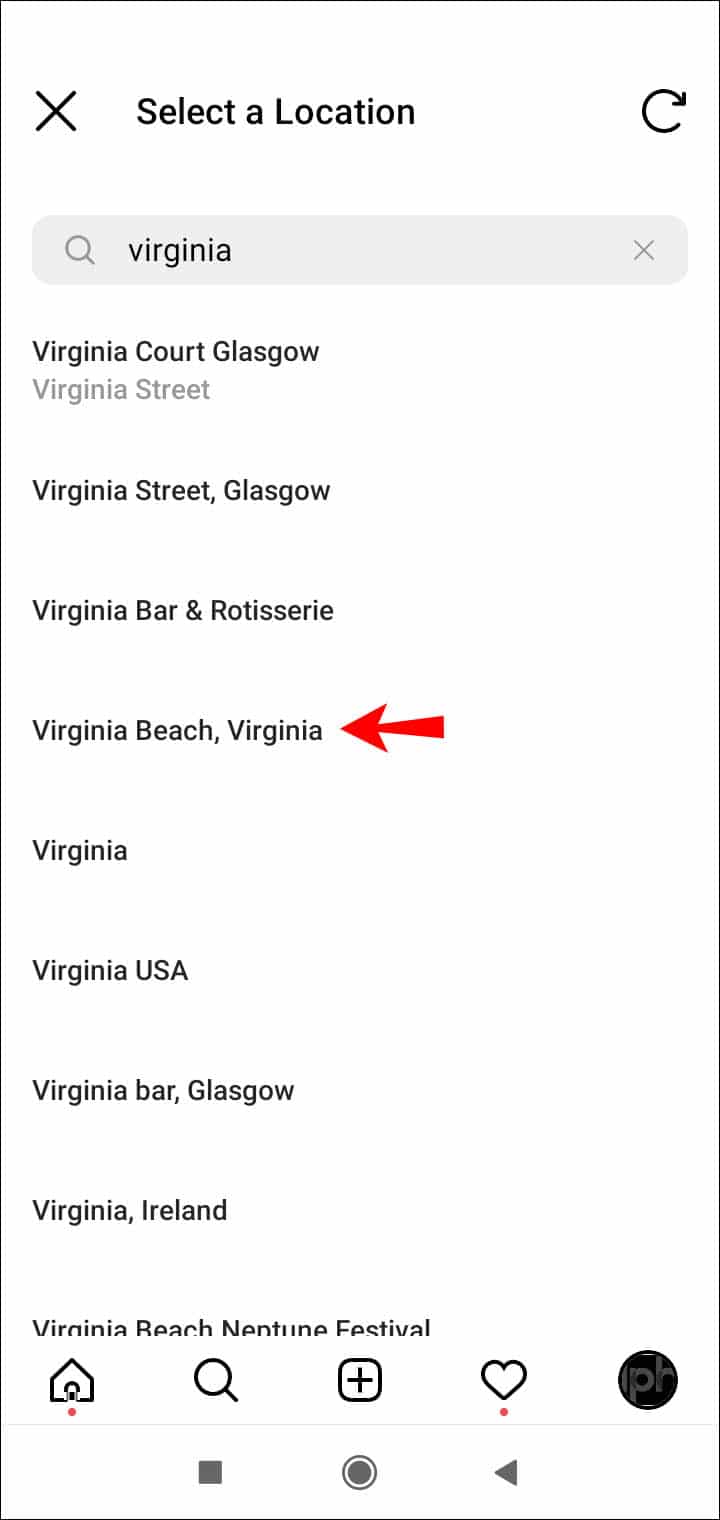Select Virginia USA location
720x1520 pixels.
pos(110,970)
